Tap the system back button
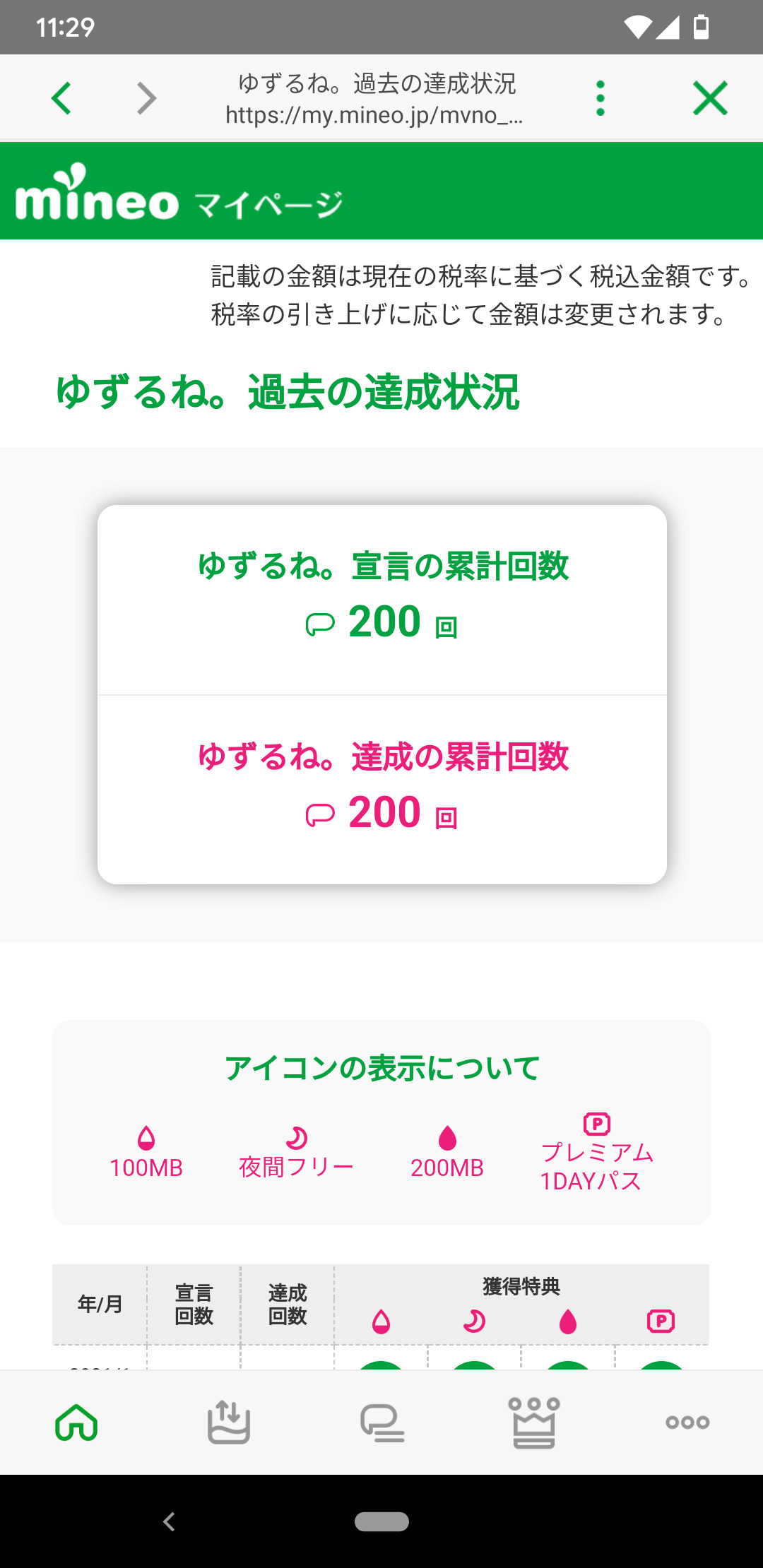Screen dimensions: 763x1568 click(169, 1521)
